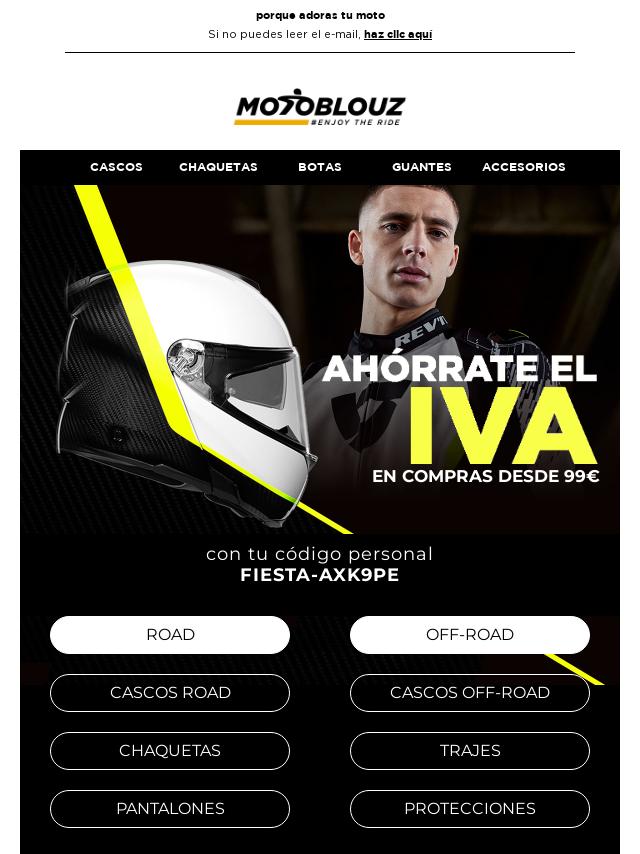Image resolution: width=640 pixels, height=854 pixels.
Task: Open Pantalones
Action: pyautogui.click(x=170, y=809)
